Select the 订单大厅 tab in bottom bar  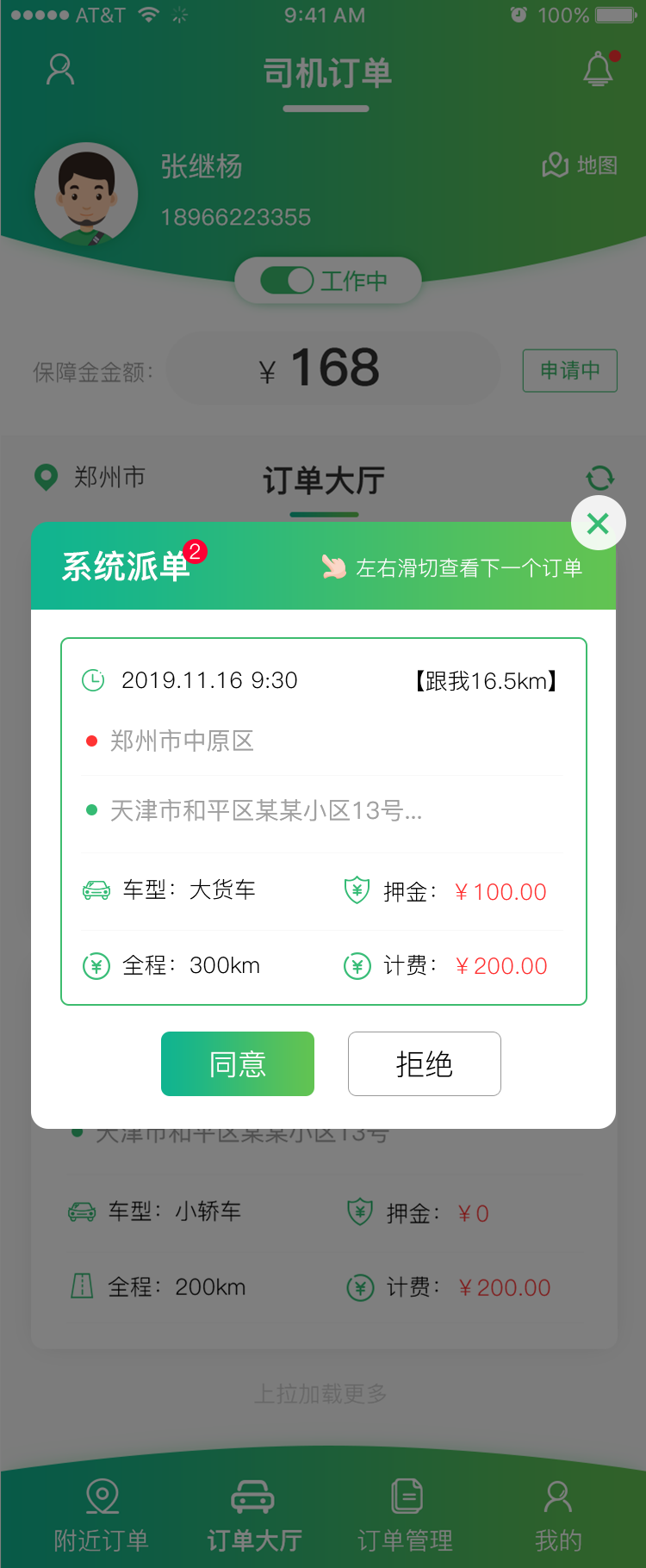pos(254,1515)
